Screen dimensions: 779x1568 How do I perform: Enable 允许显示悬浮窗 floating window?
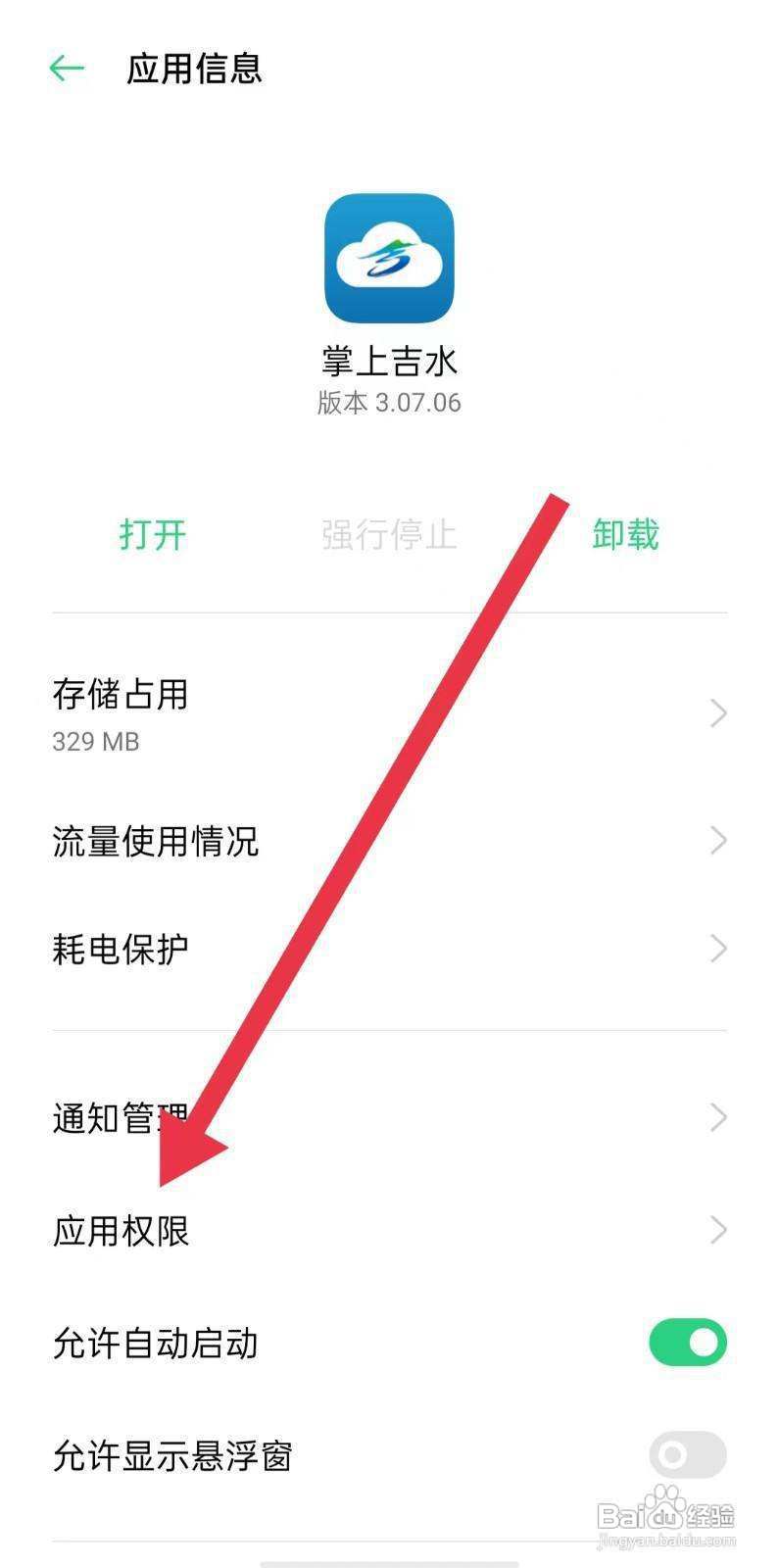tap(689, 1453)
